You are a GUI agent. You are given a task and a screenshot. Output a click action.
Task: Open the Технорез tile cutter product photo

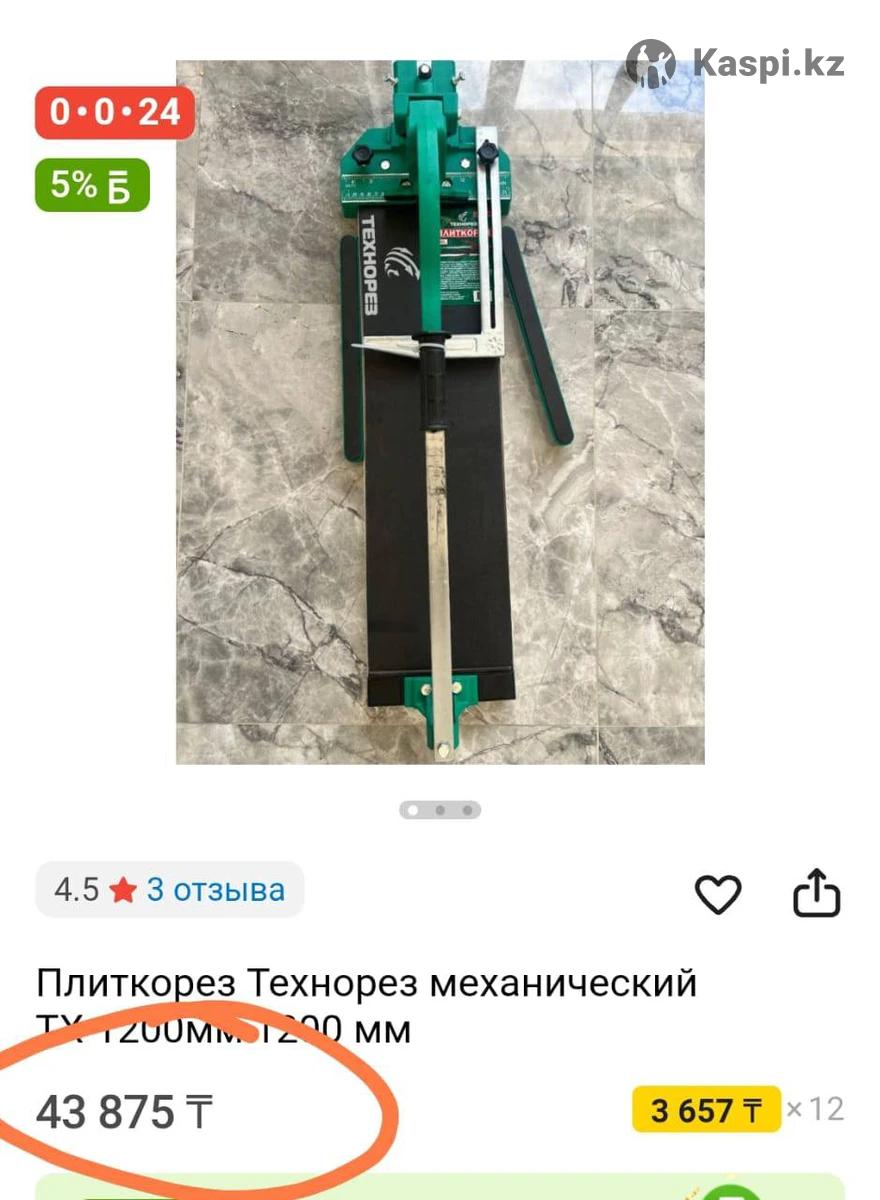point(440,412)
